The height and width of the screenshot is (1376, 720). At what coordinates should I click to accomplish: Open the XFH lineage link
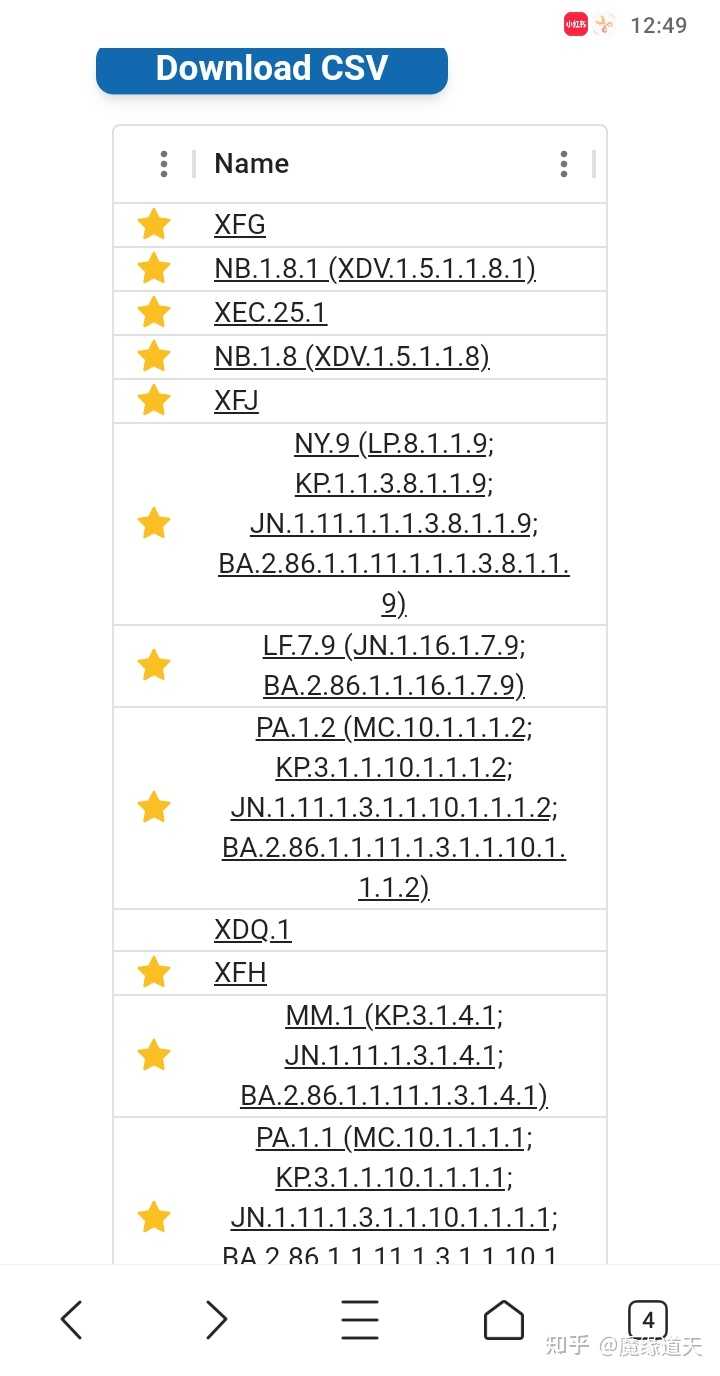(240, 972)
